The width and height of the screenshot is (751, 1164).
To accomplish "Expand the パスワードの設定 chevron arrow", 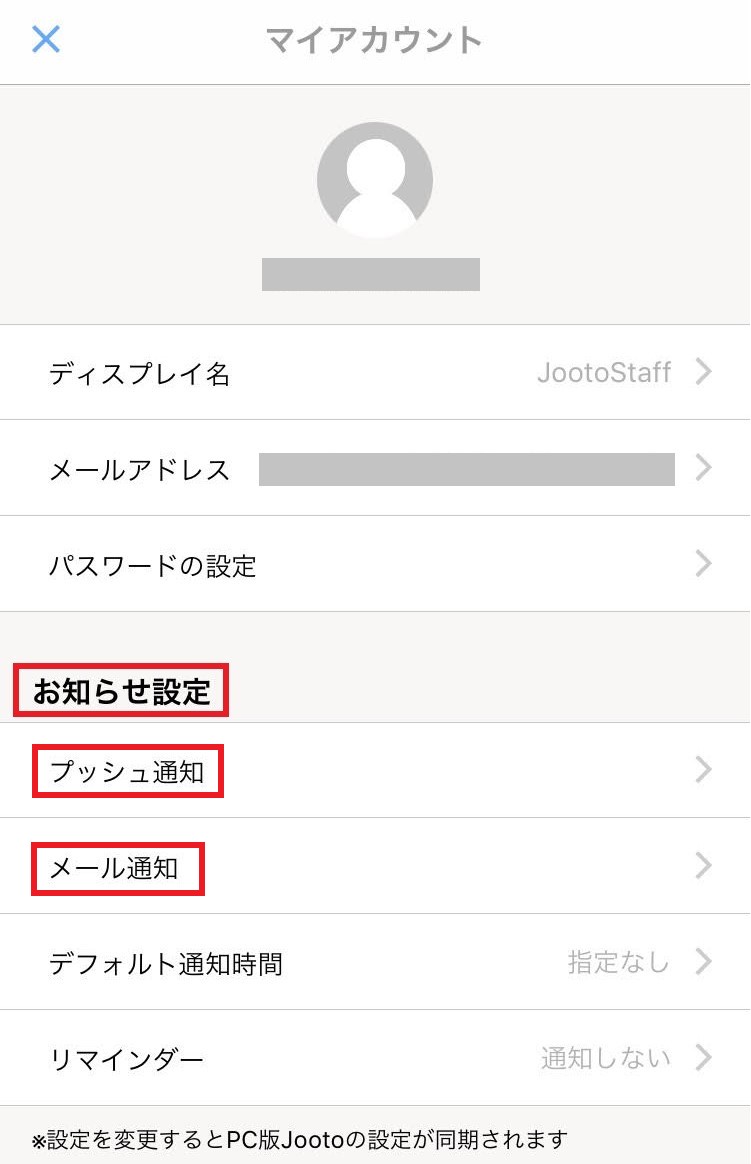I will (x=702, y=565).
